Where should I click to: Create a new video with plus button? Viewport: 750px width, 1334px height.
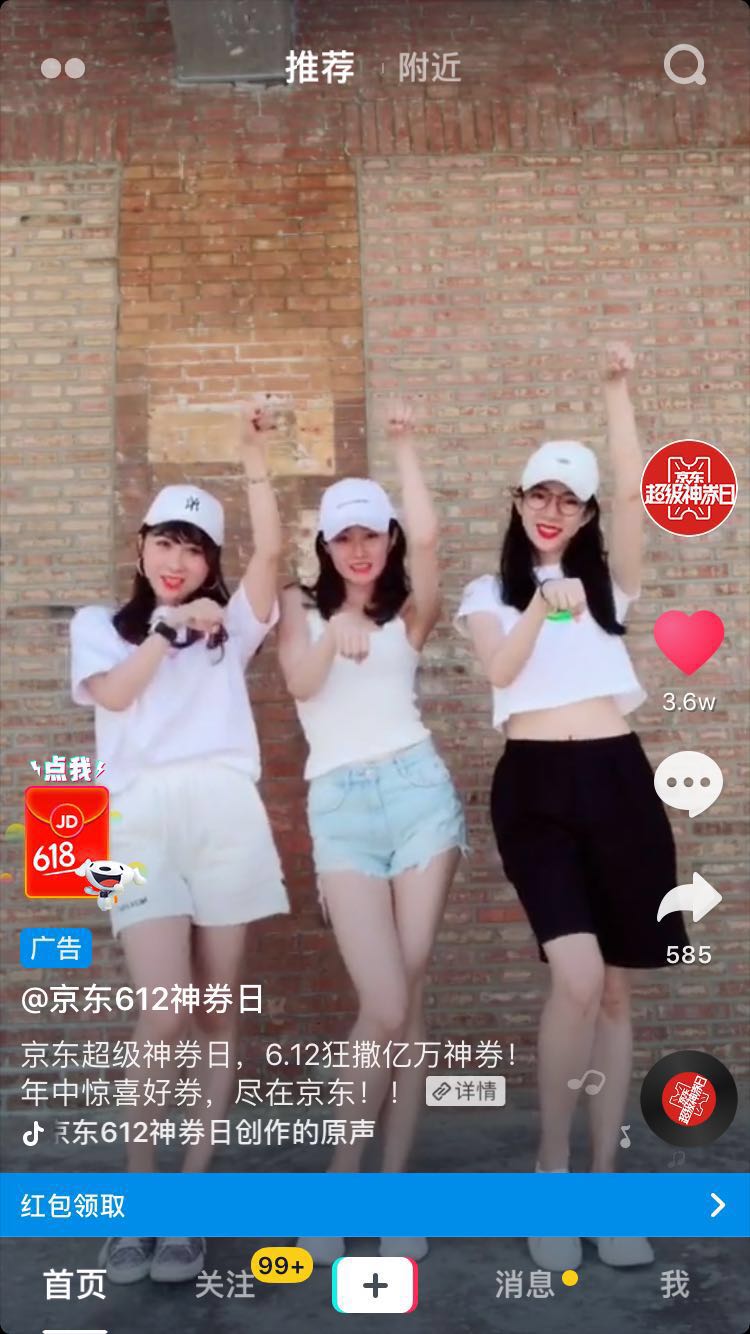coord(375,1285)
